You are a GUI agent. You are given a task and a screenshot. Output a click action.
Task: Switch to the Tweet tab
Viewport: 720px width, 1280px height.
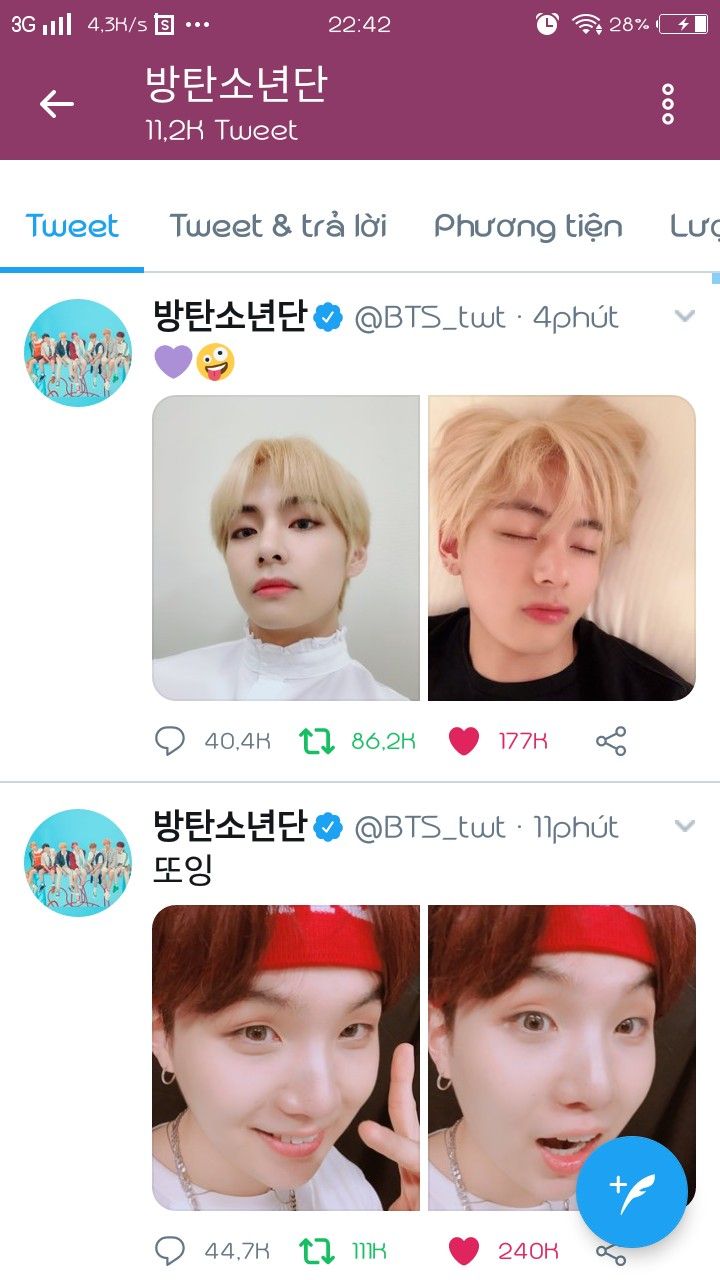click(72, 226)
